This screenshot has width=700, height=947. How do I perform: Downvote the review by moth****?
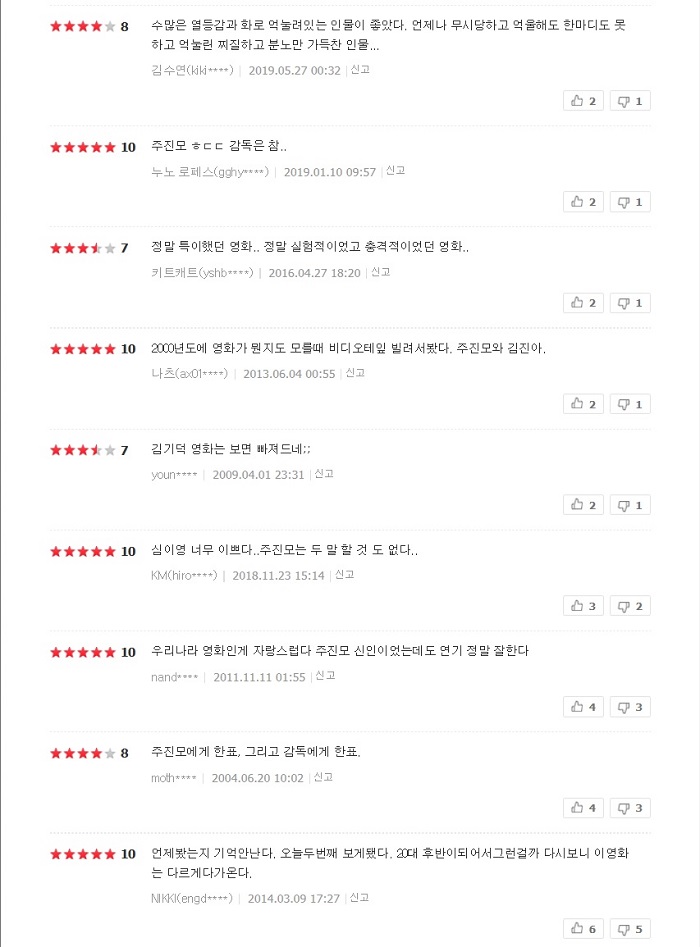pyautogui.click(x=630, y=808)
